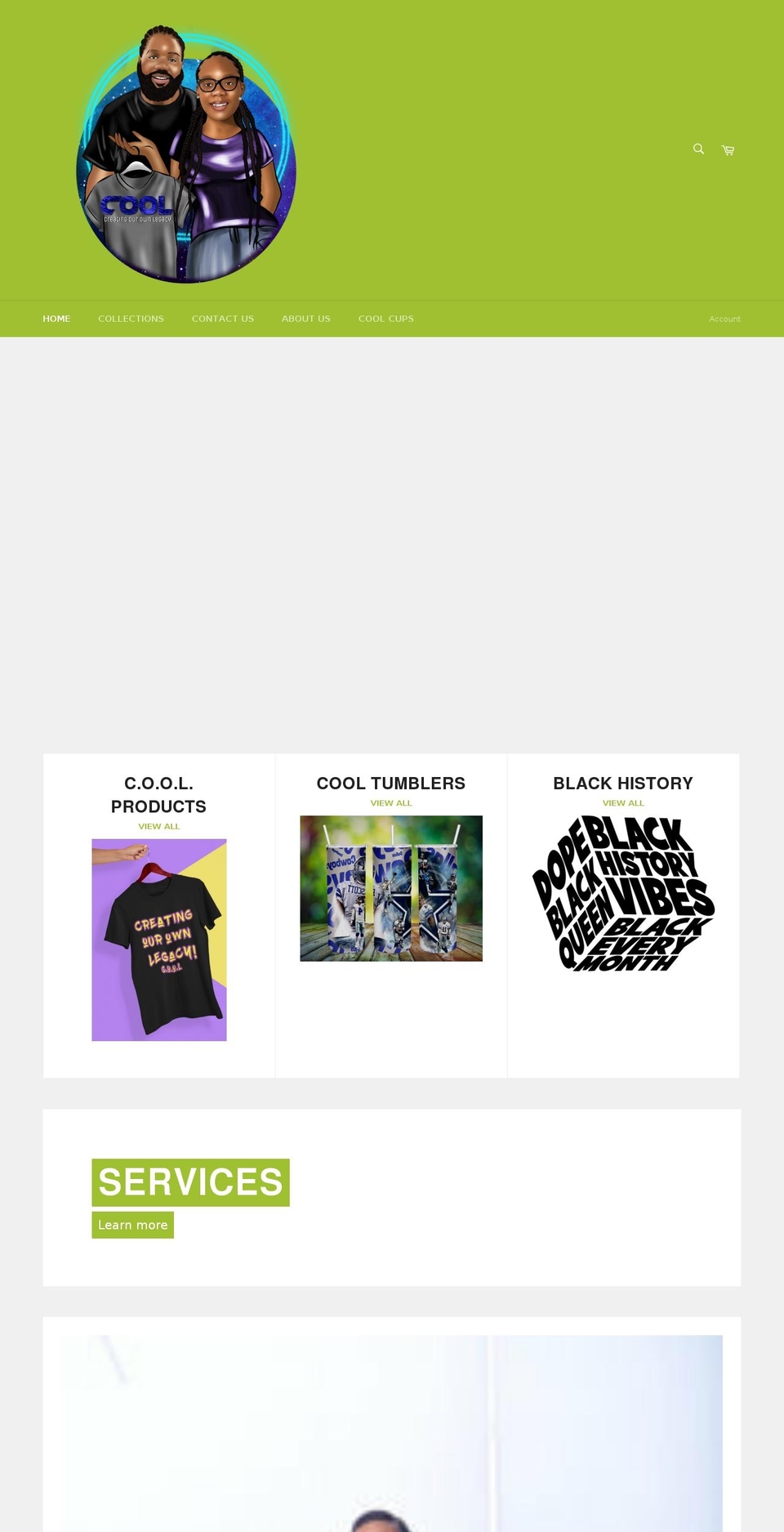Open the search icon in the header

tap(697, 149)
